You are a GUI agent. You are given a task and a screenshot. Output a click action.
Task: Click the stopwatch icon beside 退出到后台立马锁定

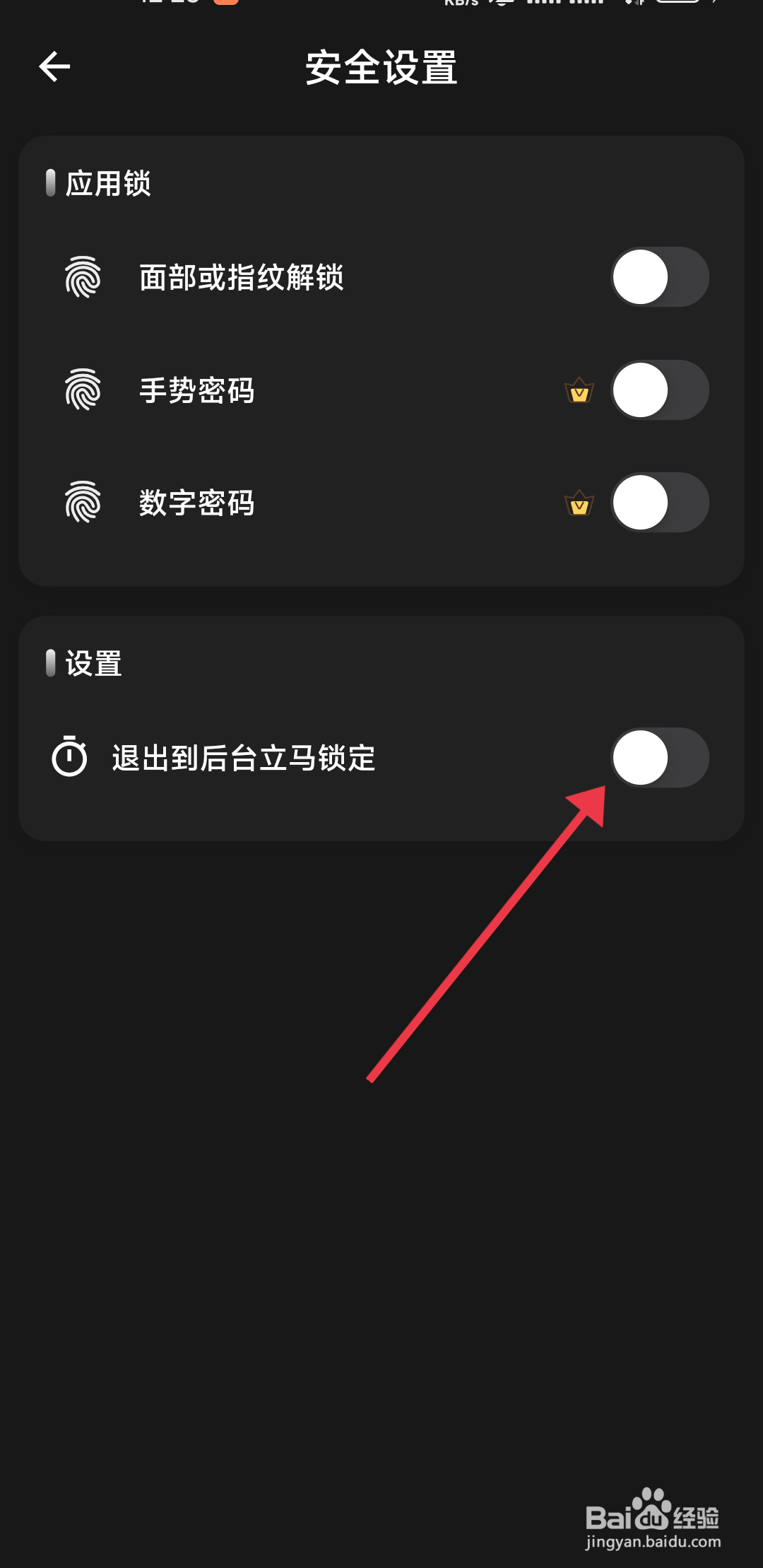(69, 758)
